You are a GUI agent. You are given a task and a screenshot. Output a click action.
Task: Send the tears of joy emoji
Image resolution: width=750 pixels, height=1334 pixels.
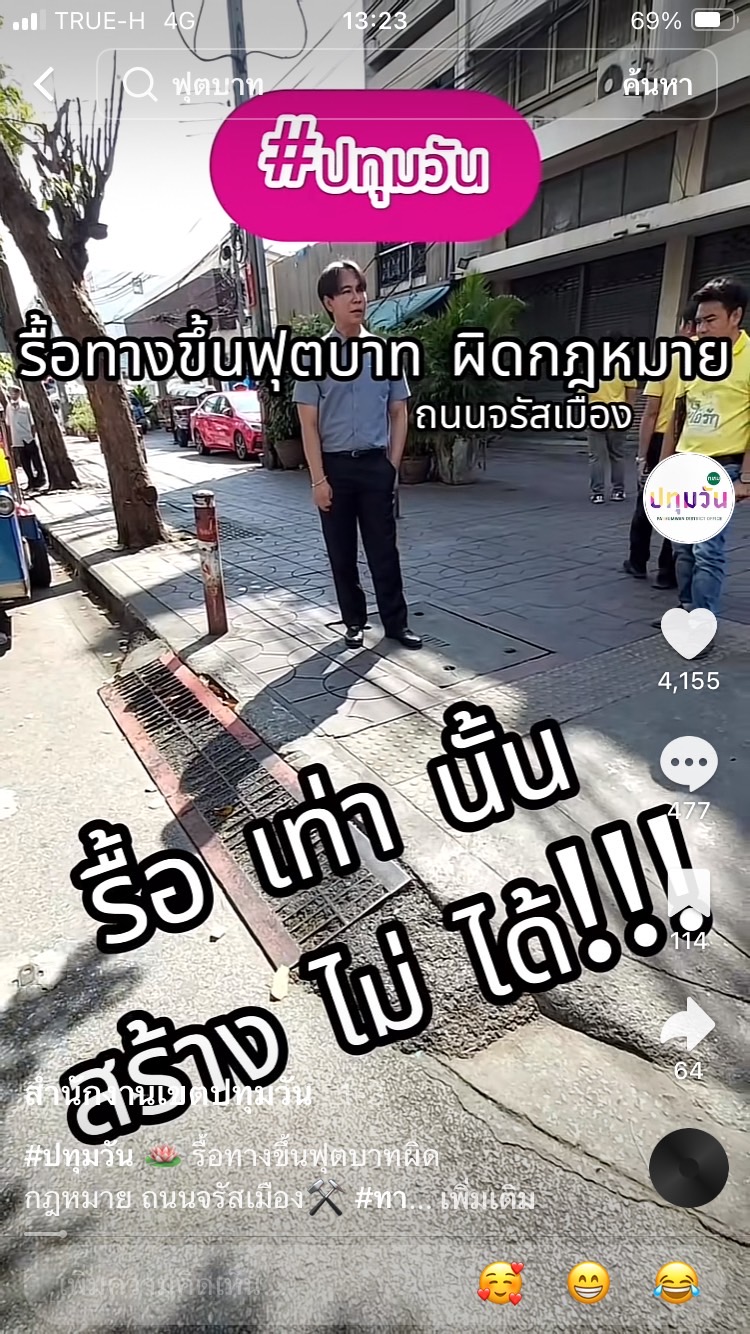(677, 1282)
